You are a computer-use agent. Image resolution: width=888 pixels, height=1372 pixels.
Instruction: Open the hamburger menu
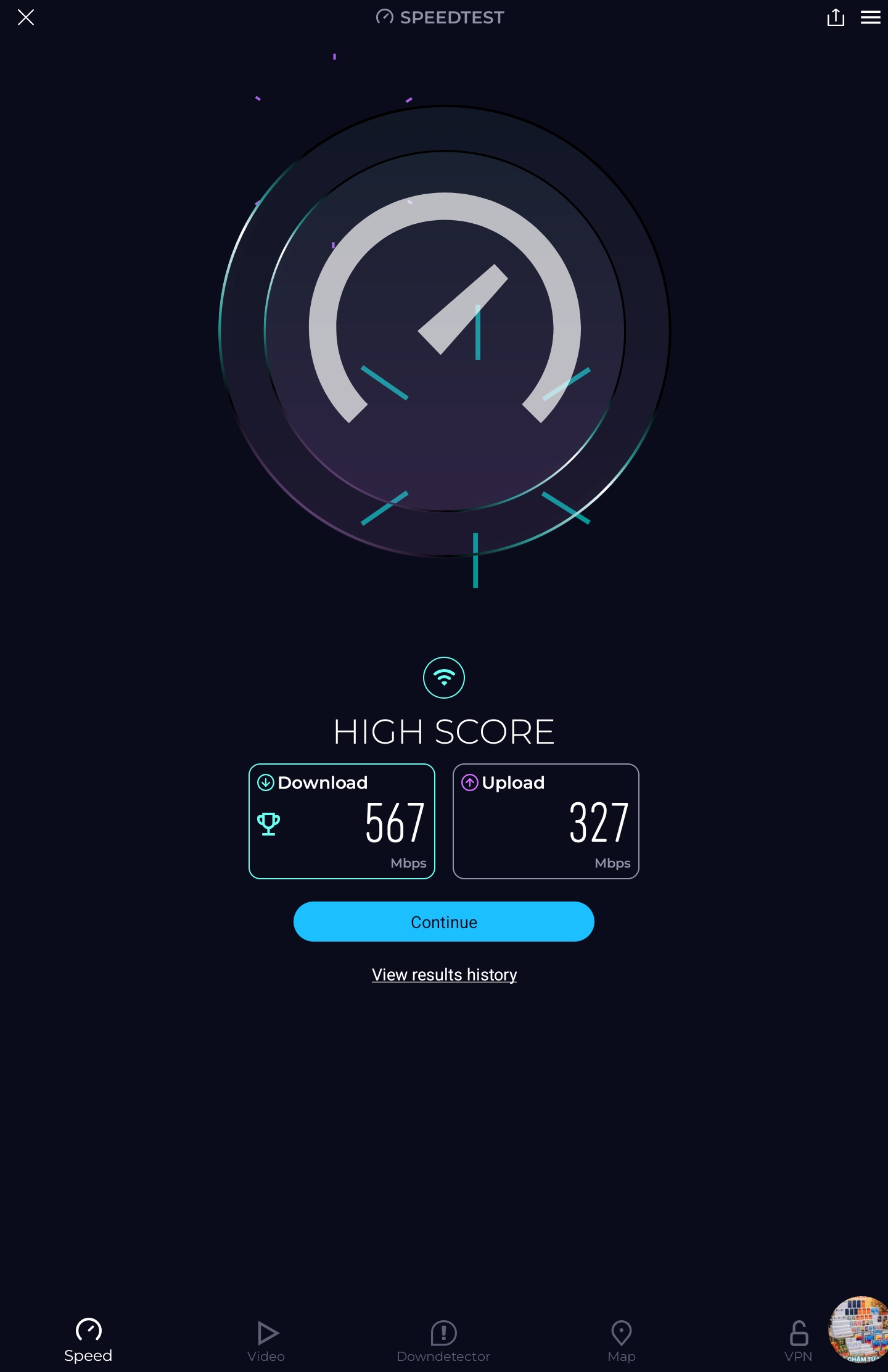point(870,17)
